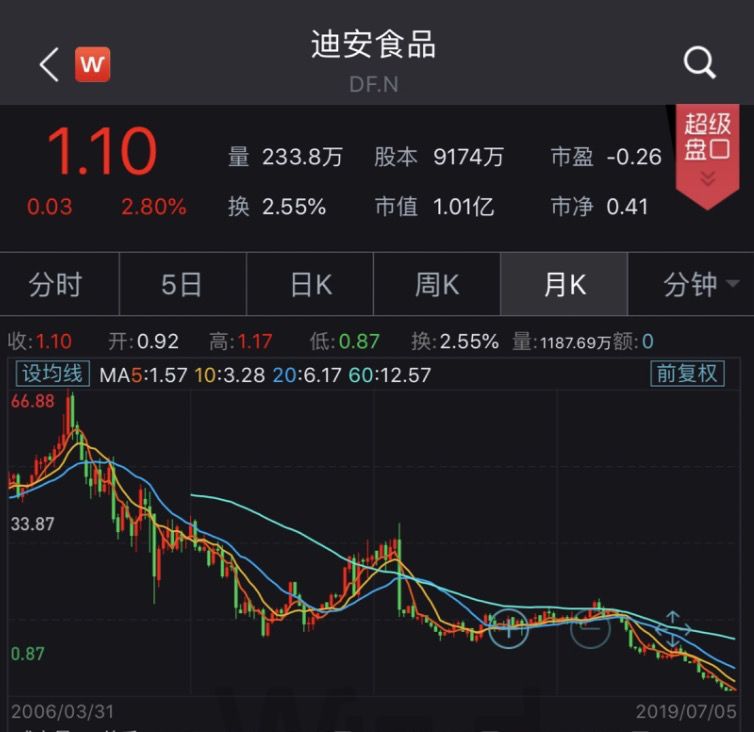Image resolution: width=754 pixels, height=732 pixels.
Task: Go back using the arrow
Action: (x=48, y=65)
